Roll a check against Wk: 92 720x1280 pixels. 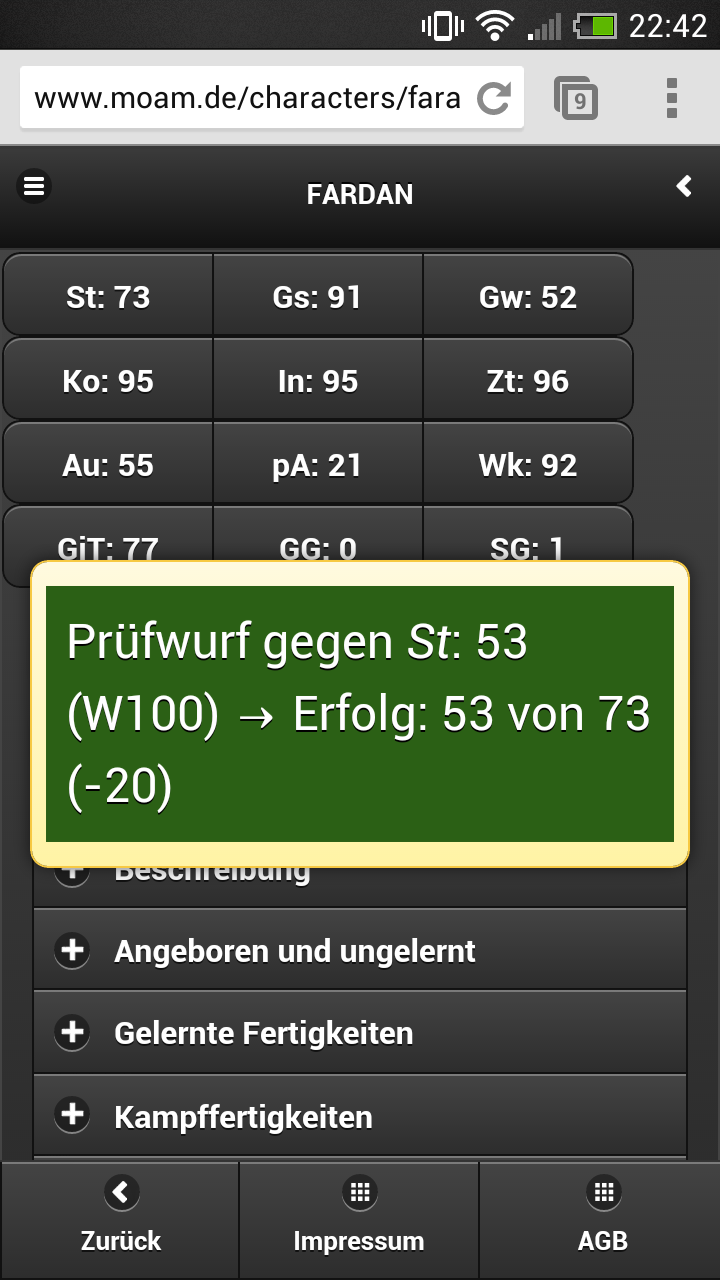coord(528,464)
